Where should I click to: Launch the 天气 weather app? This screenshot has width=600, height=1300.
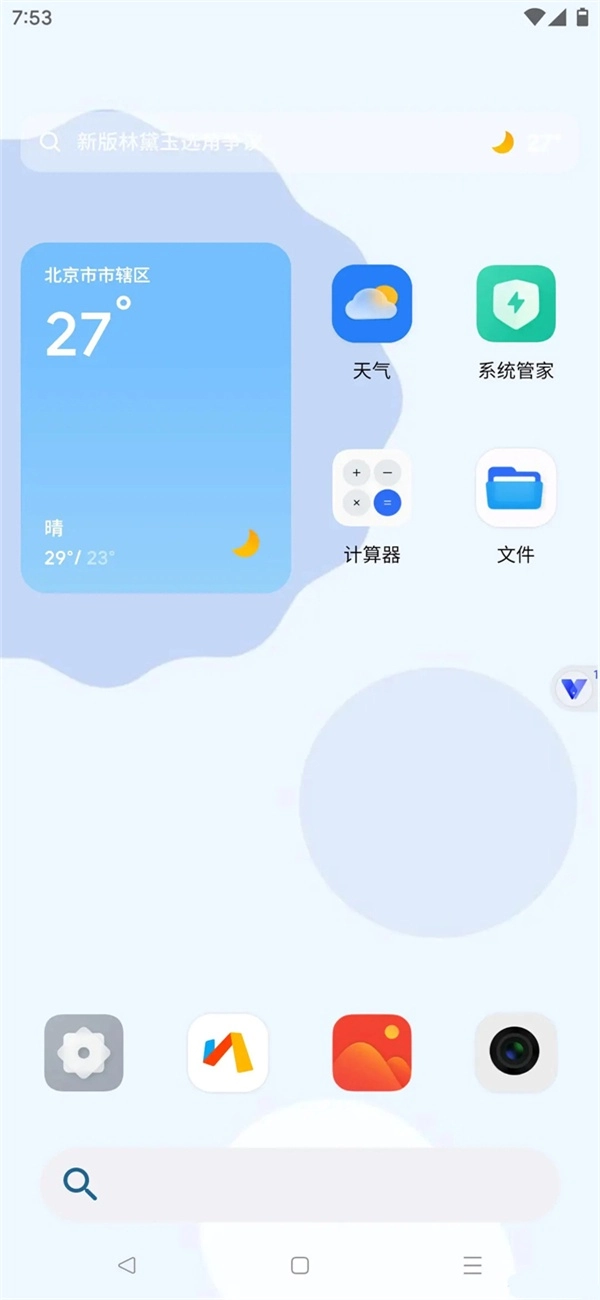(x=372, y=304)
